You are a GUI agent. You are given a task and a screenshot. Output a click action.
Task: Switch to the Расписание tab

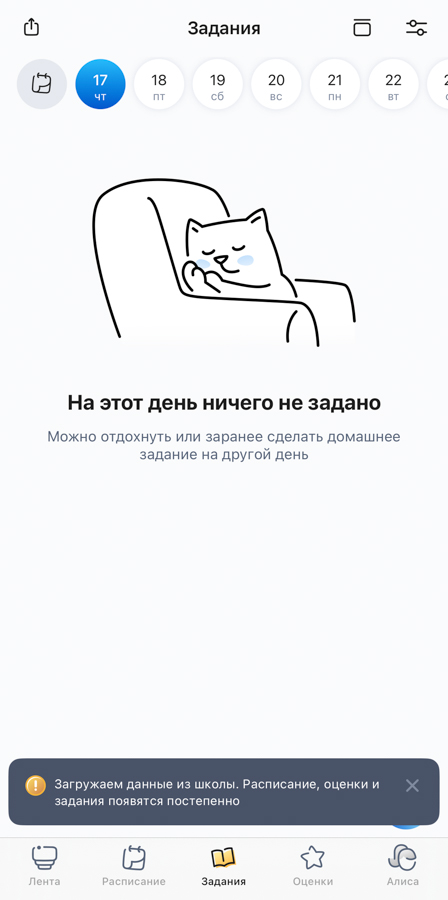coord(134,866)
